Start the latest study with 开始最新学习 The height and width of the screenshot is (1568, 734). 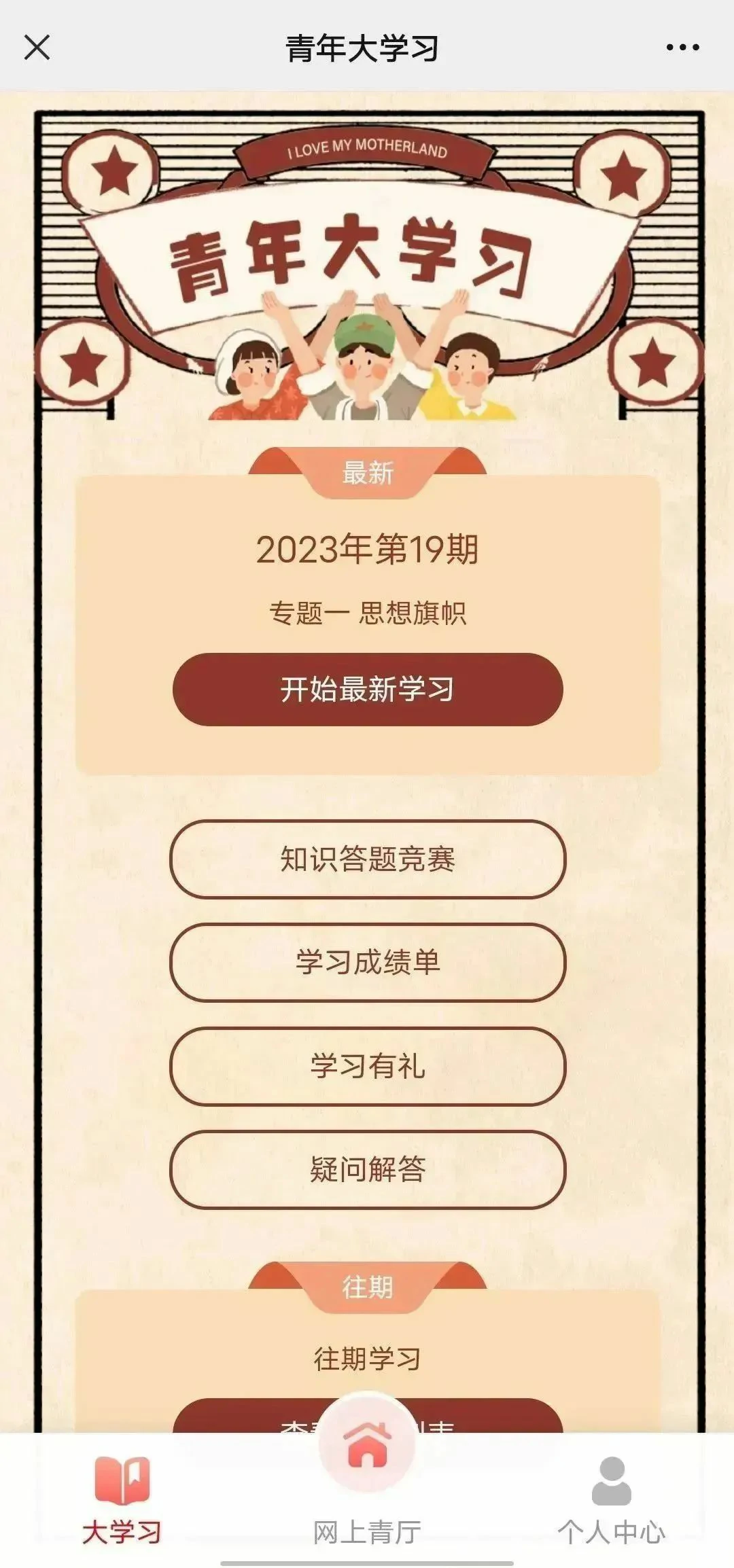pyautogui.click(x=367, y=689)
